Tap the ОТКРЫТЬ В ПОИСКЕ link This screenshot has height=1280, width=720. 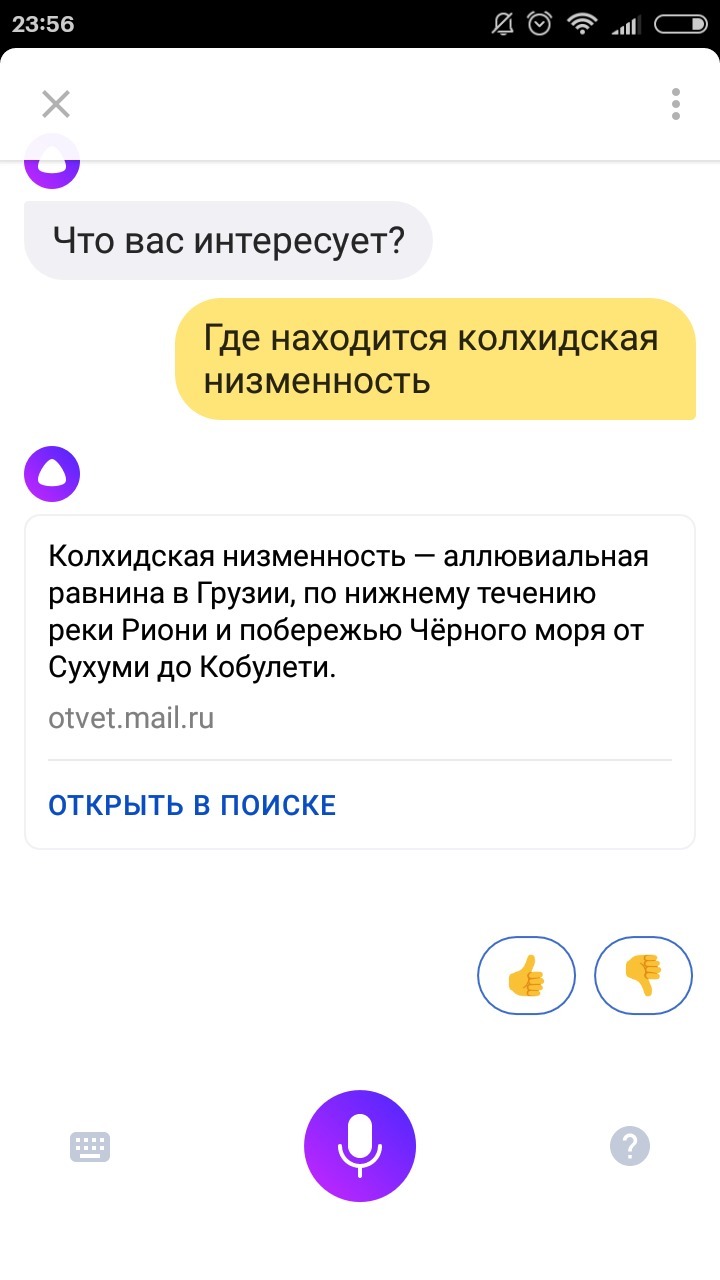[192, 805]
